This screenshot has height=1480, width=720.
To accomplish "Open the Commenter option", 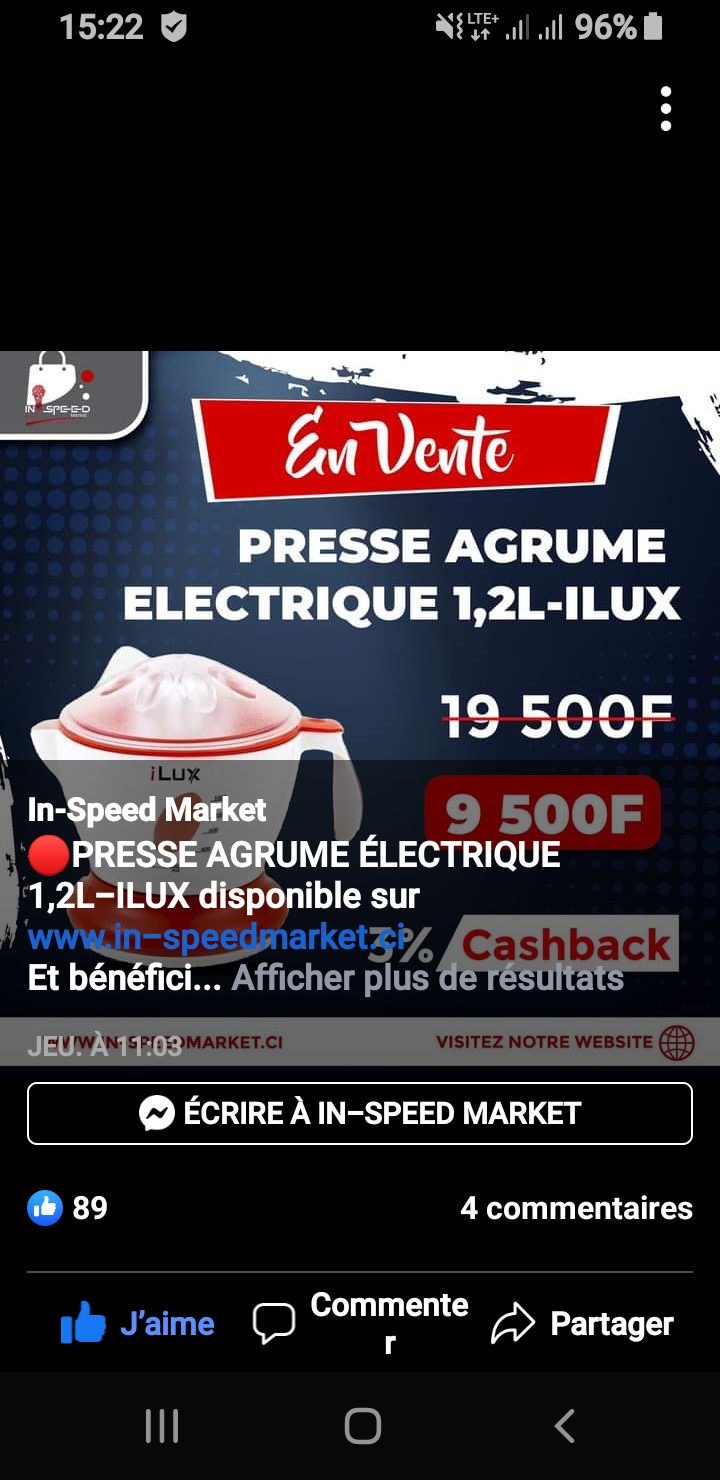I will point(360,1323).
